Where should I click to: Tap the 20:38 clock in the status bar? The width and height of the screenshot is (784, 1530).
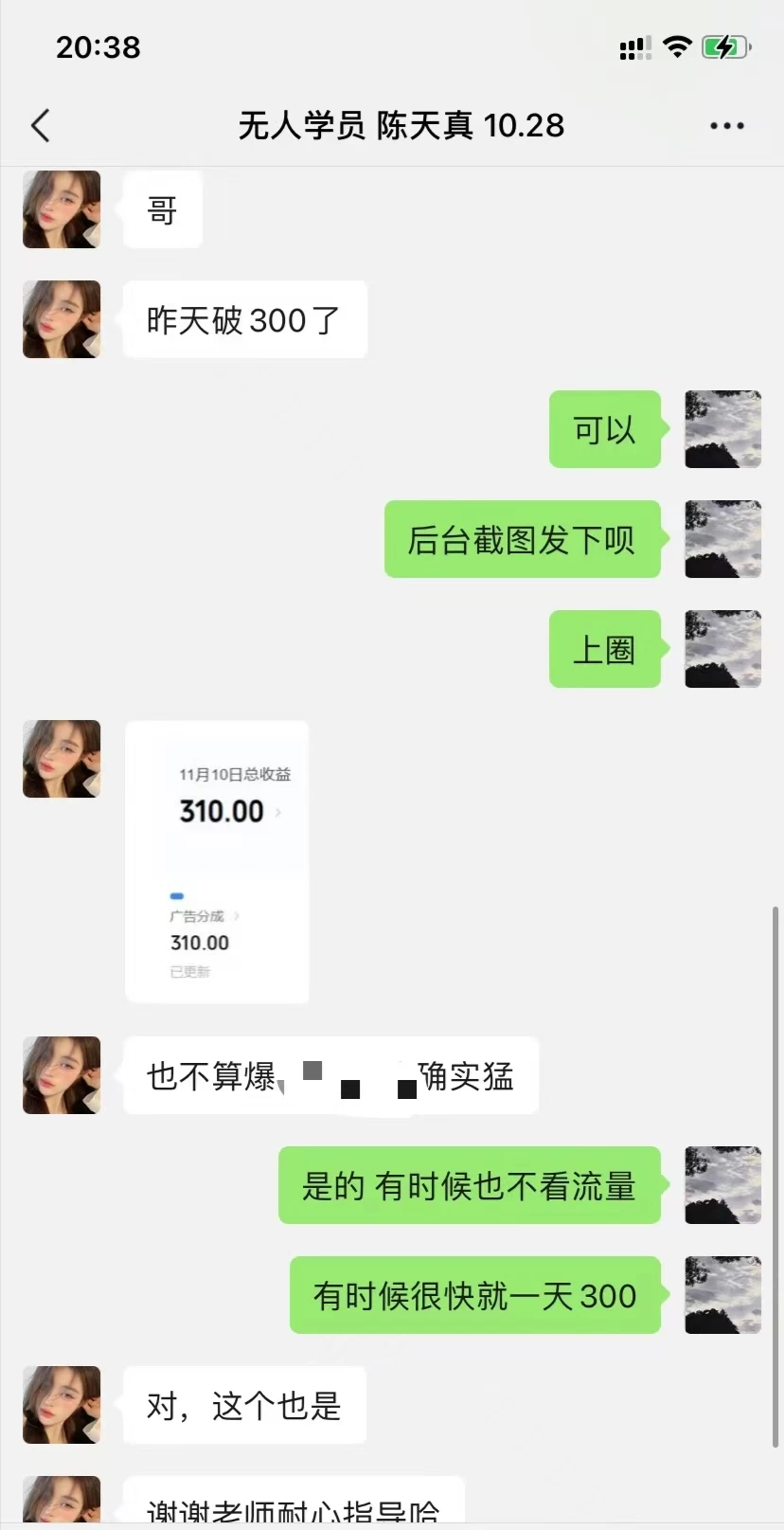coord(98,46)
